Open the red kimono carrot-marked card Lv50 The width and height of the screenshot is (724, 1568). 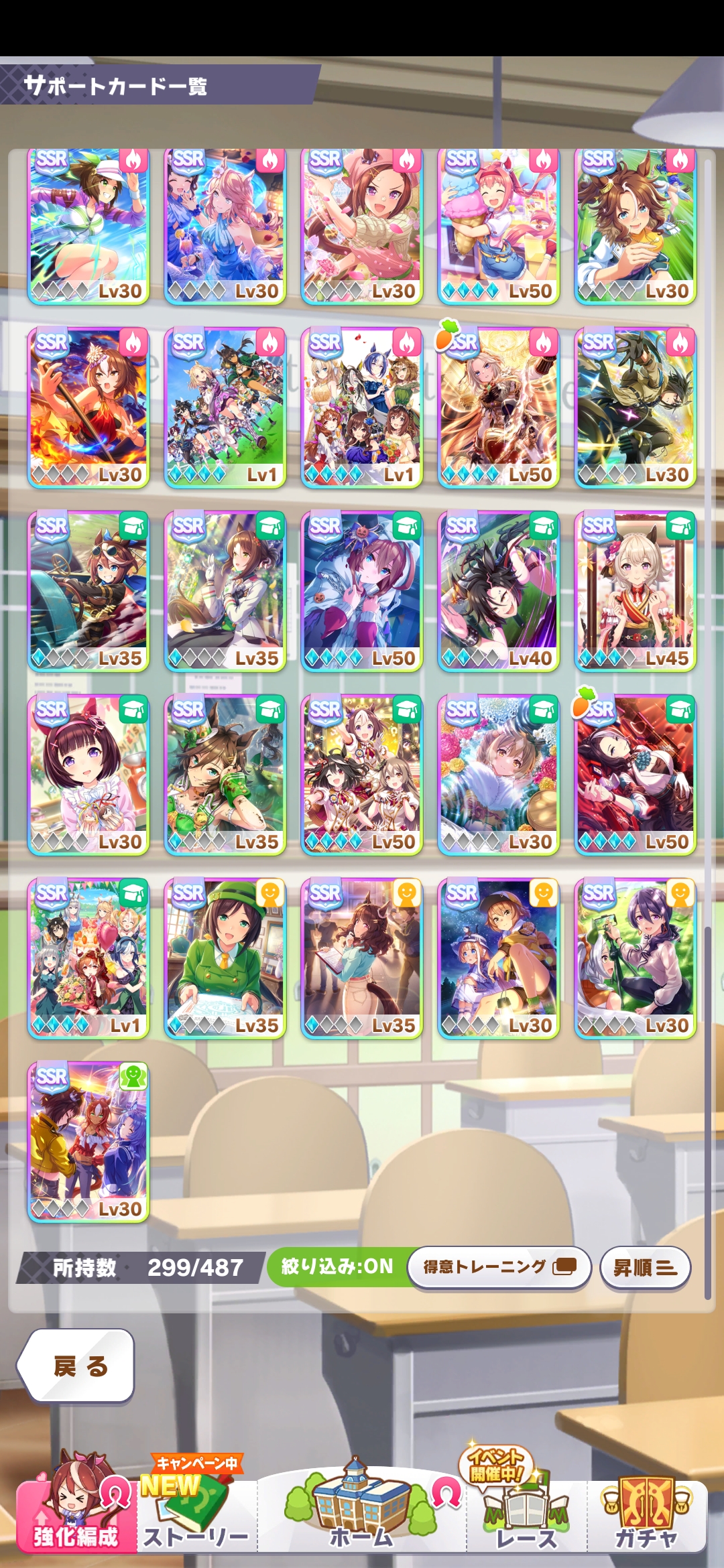pyautogui.click(x=635, y=775)
